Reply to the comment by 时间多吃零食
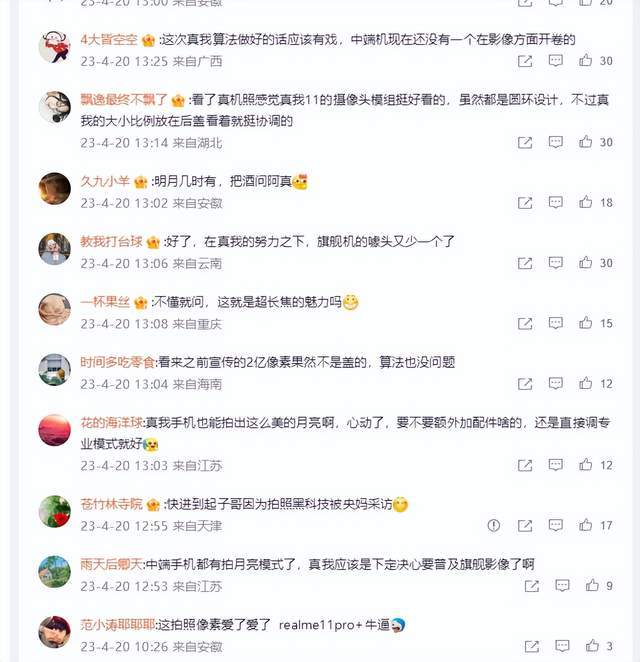Screen dimensions: 640x662 pos(556,384)
